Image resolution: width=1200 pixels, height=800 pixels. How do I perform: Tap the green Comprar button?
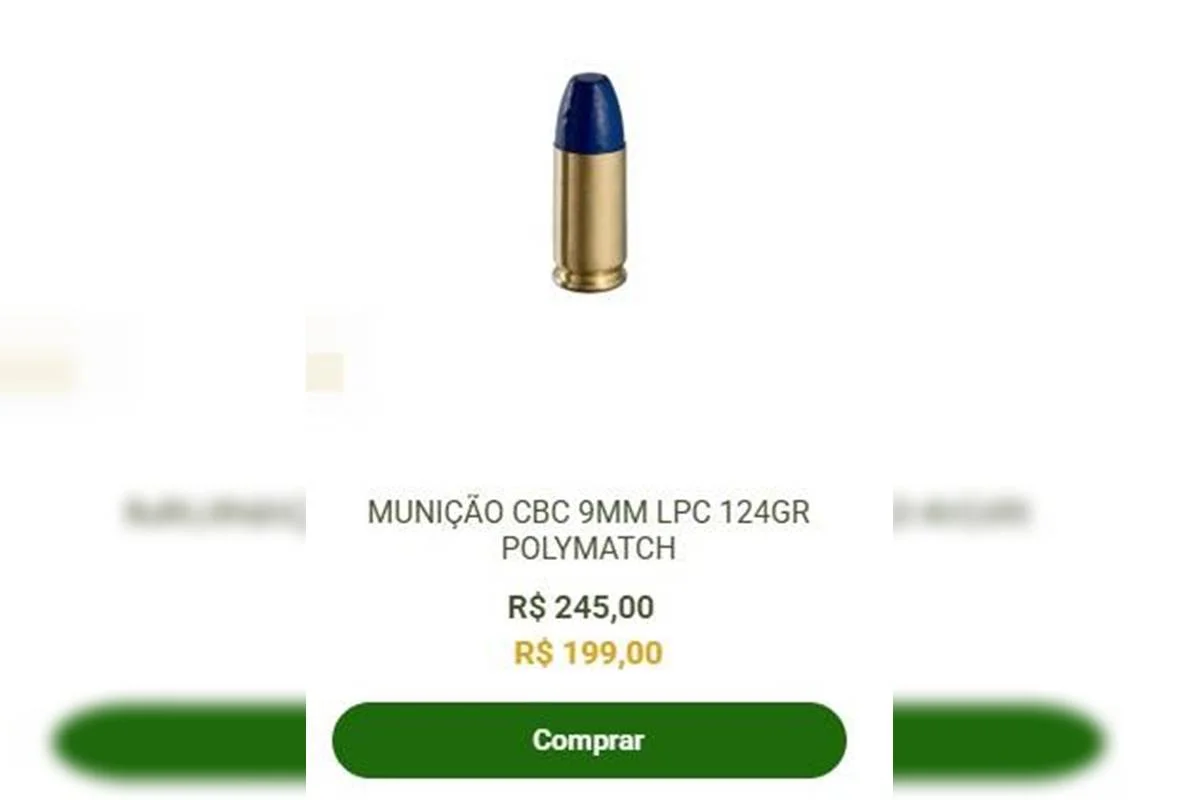tap(589, 740)
